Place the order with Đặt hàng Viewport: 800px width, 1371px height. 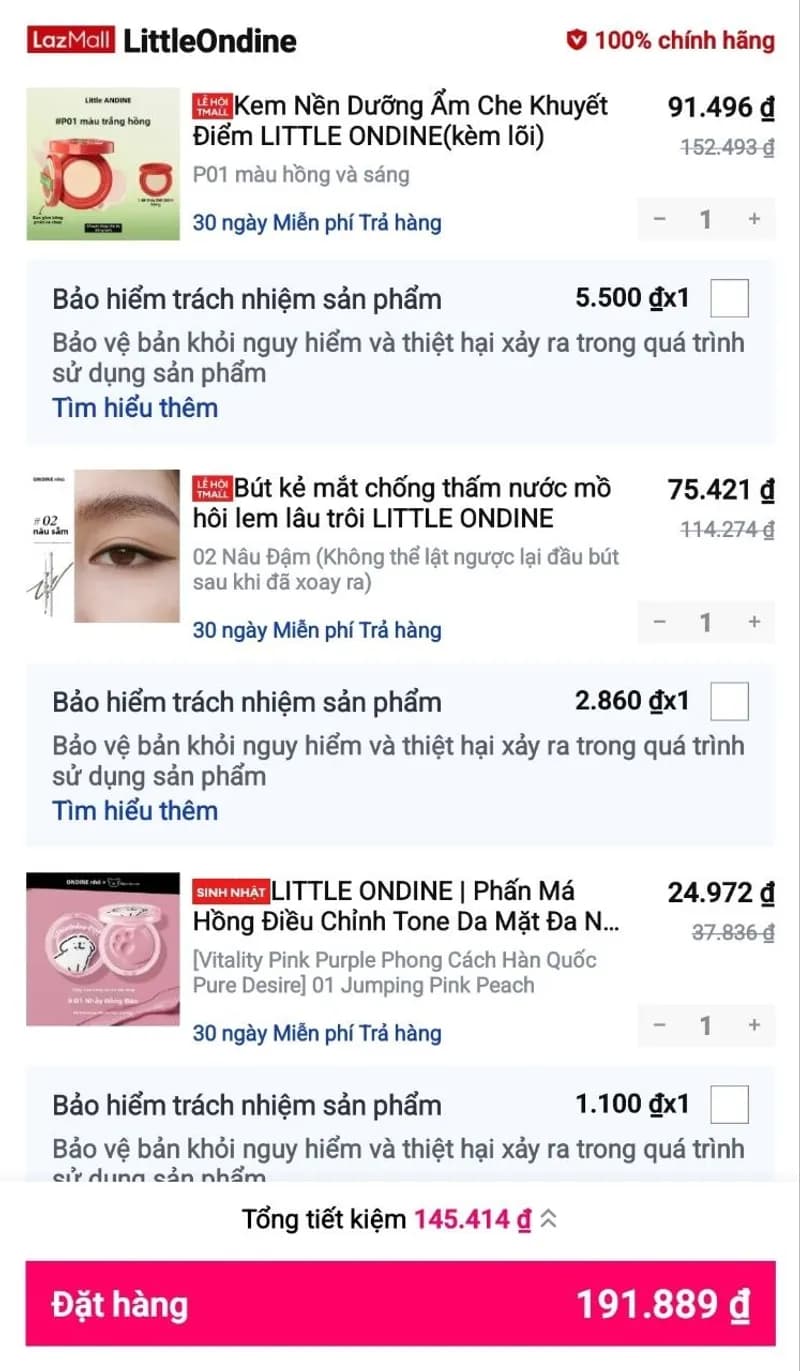click(400, 1304)
